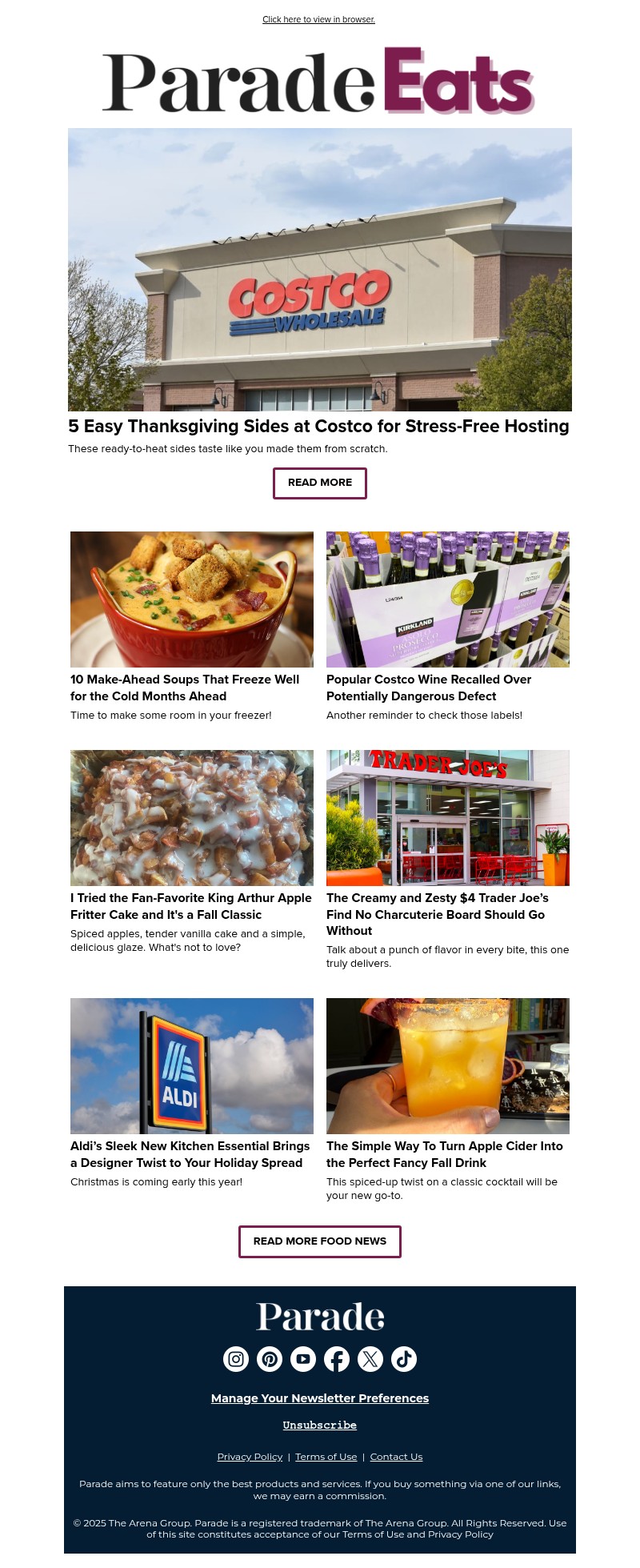Click the Aldi sign article image
The image size is (640, 1568).
192,1065
